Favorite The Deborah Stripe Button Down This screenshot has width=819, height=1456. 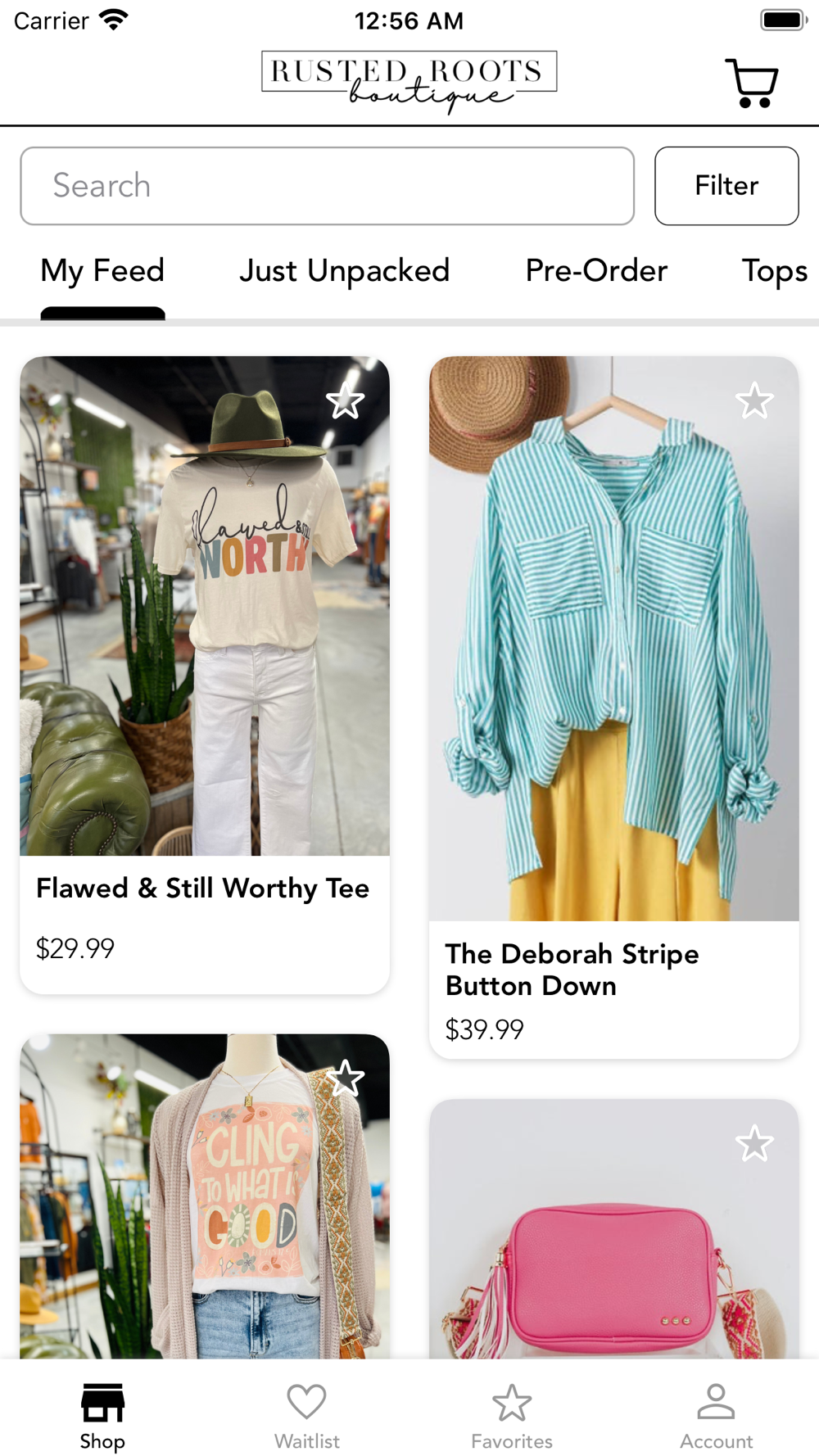[754, 401]
